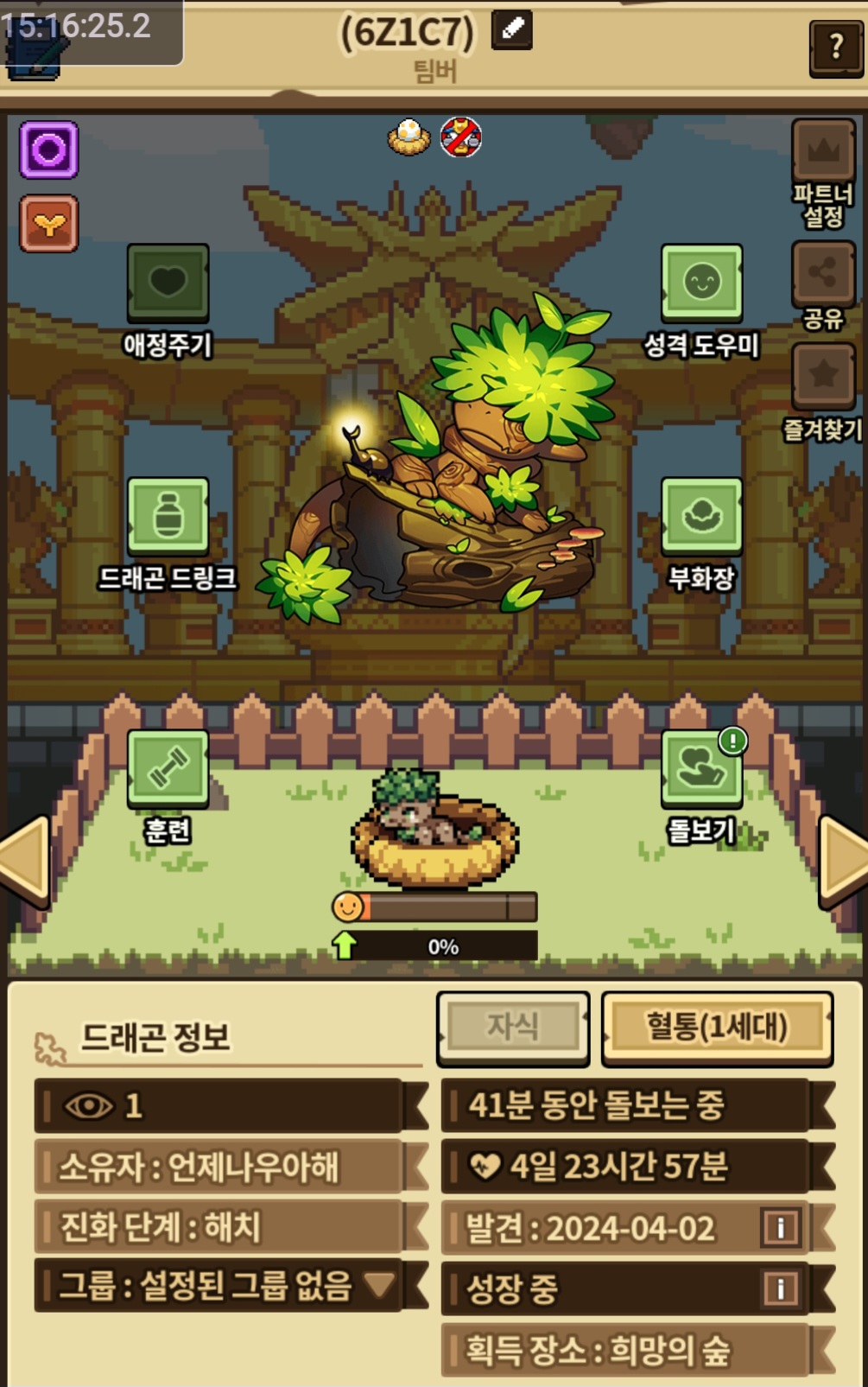This screenshot has width=868, height=1387.
Task: Add dragon to 즐겨찾기 favorites
Action: 823,377
